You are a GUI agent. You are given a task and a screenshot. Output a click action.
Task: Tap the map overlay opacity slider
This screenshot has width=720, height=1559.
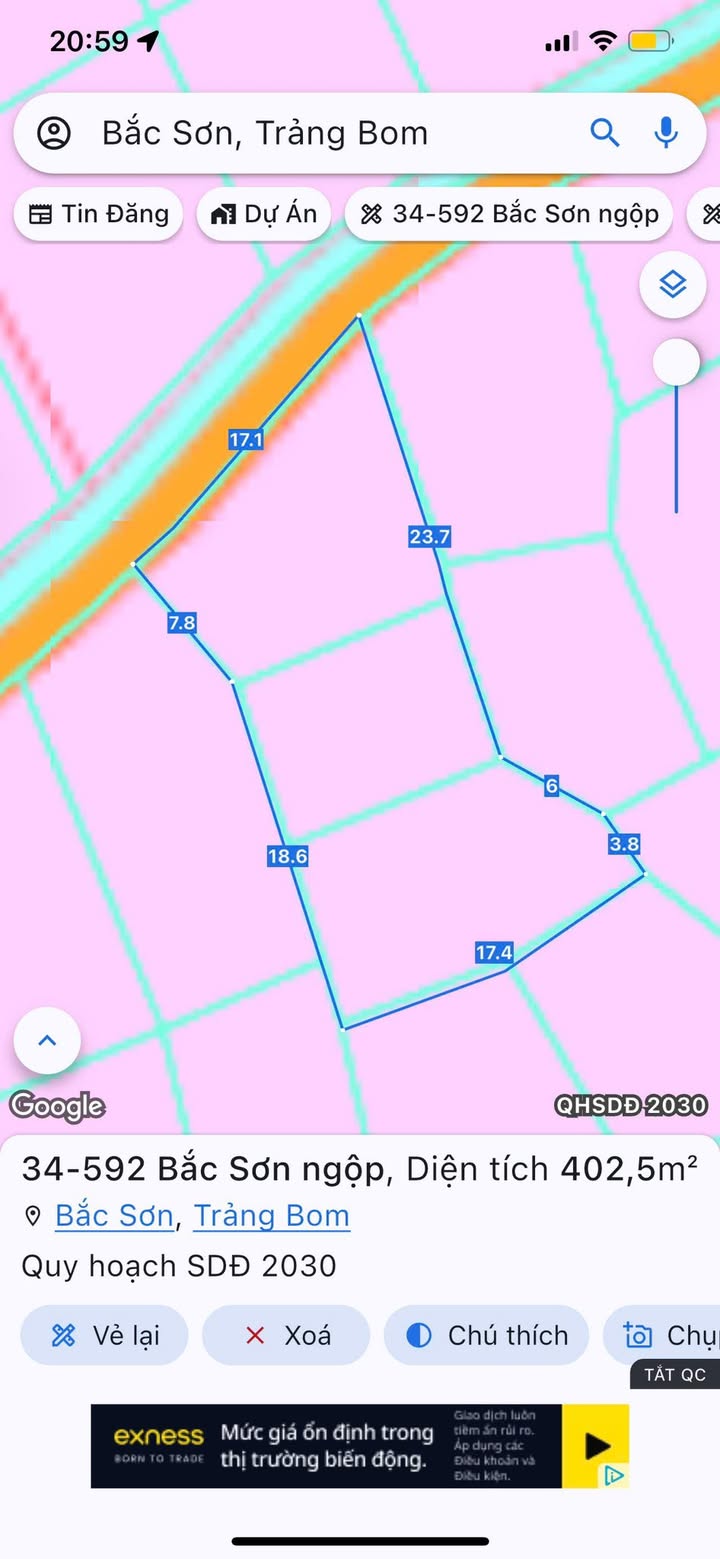click(x=676, y=362)
